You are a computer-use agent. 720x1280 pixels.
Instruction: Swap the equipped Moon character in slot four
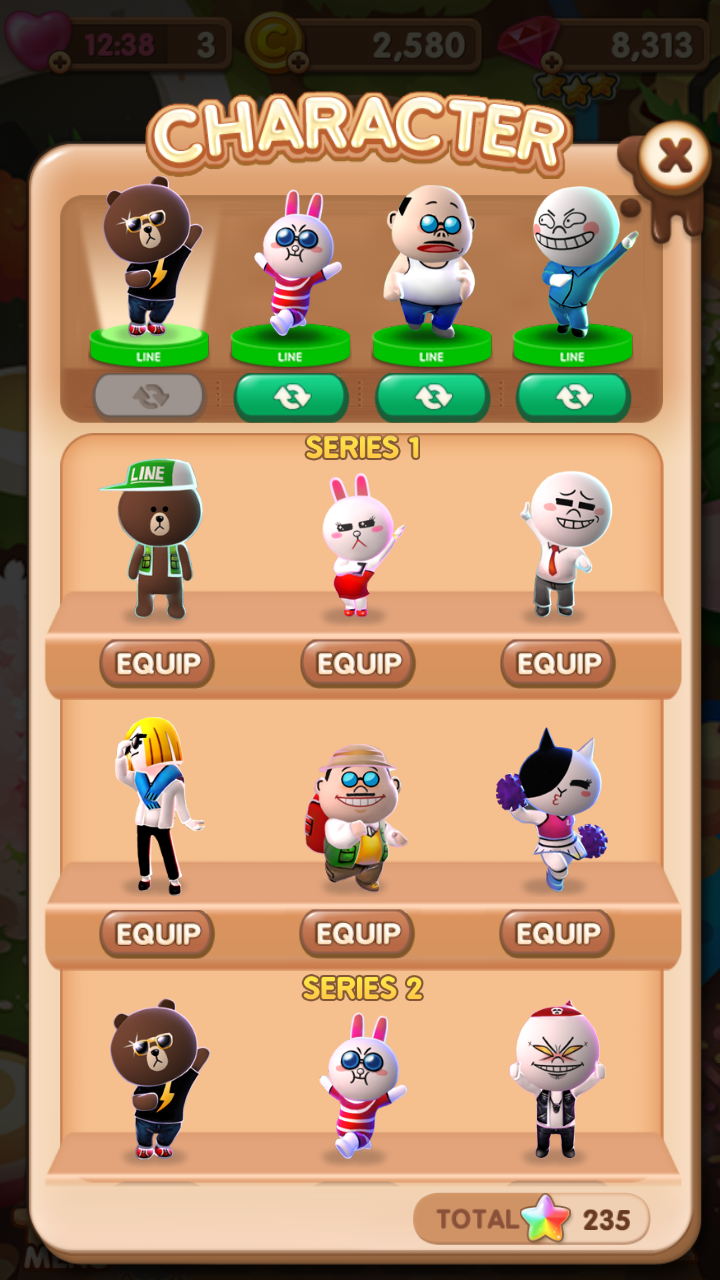pyautogui.click(x=572, y=396)
